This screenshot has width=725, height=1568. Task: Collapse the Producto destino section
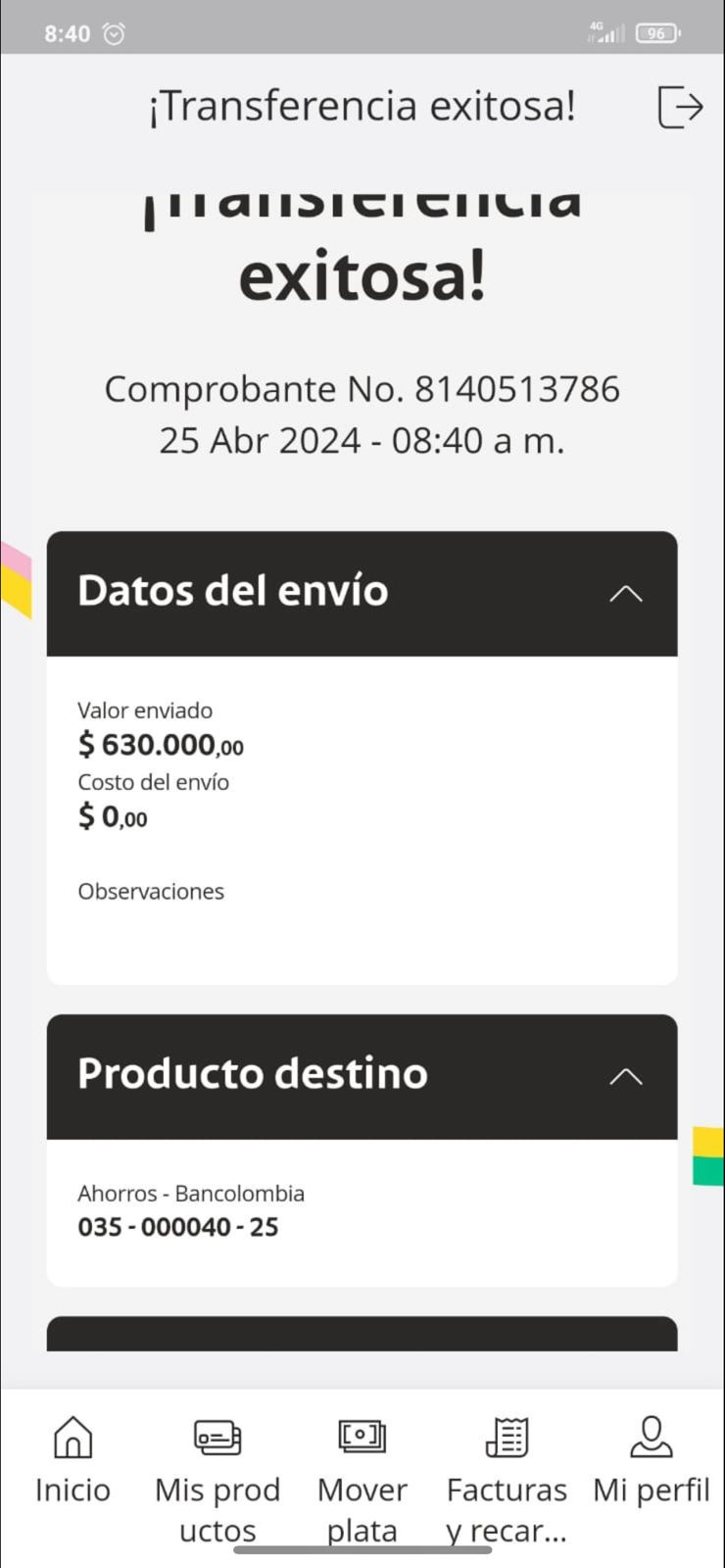pyautogui.click(x=625, y=1077)
